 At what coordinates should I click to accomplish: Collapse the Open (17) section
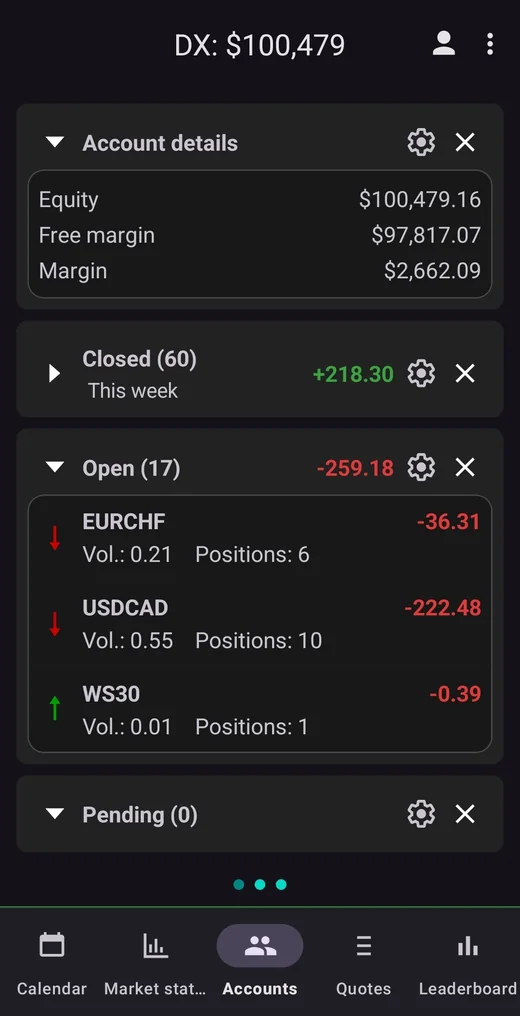[55, 467]
